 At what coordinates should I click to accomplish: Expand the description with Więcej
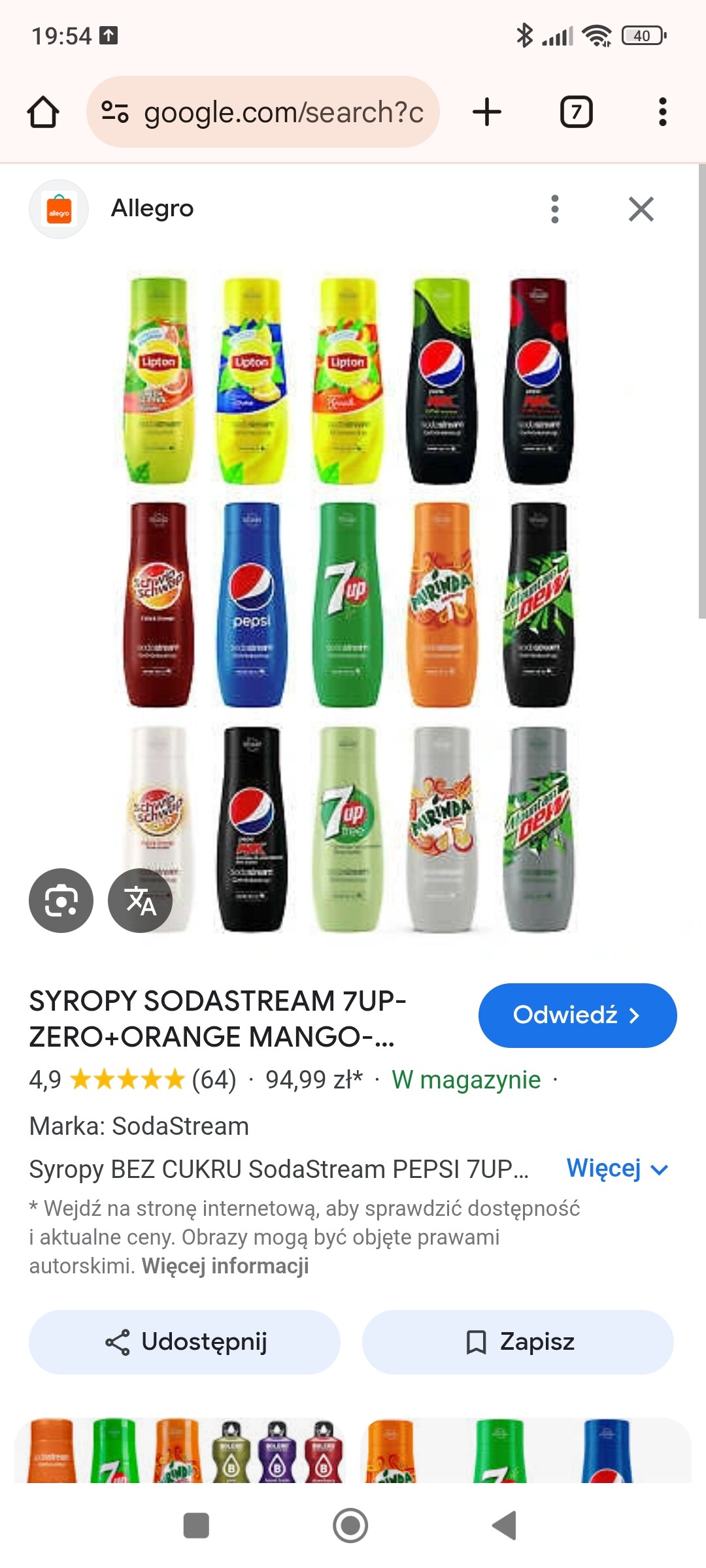point(616,1169)
